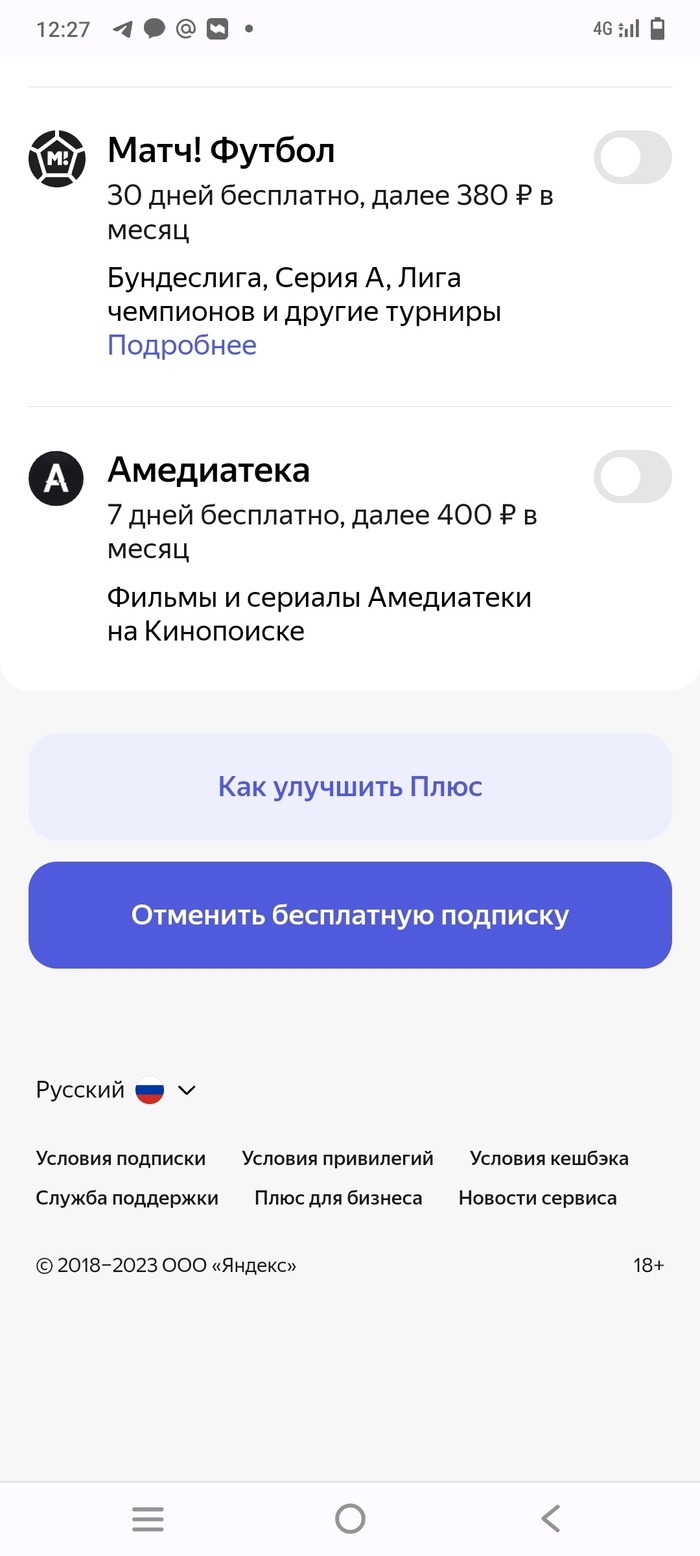The width and height of the screenshot is (700, 1556).
Task: Open Плюс для бизнеса link
Action: pos(338,1198)
